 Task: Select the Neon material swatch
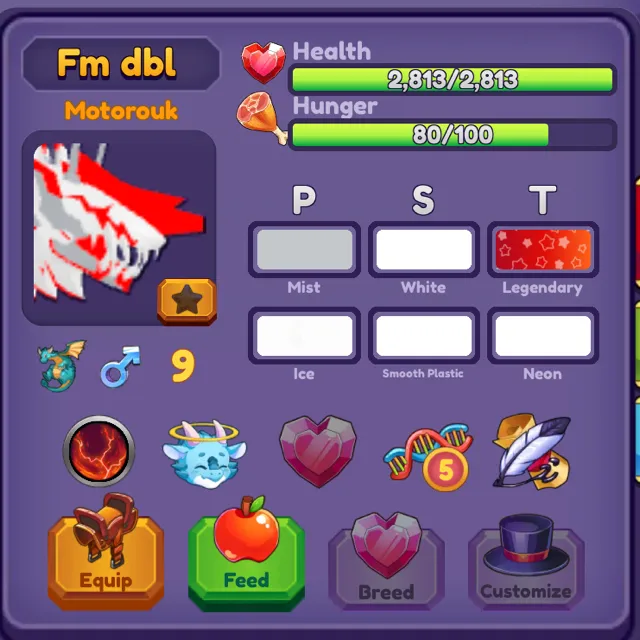(x=542, y=336)
